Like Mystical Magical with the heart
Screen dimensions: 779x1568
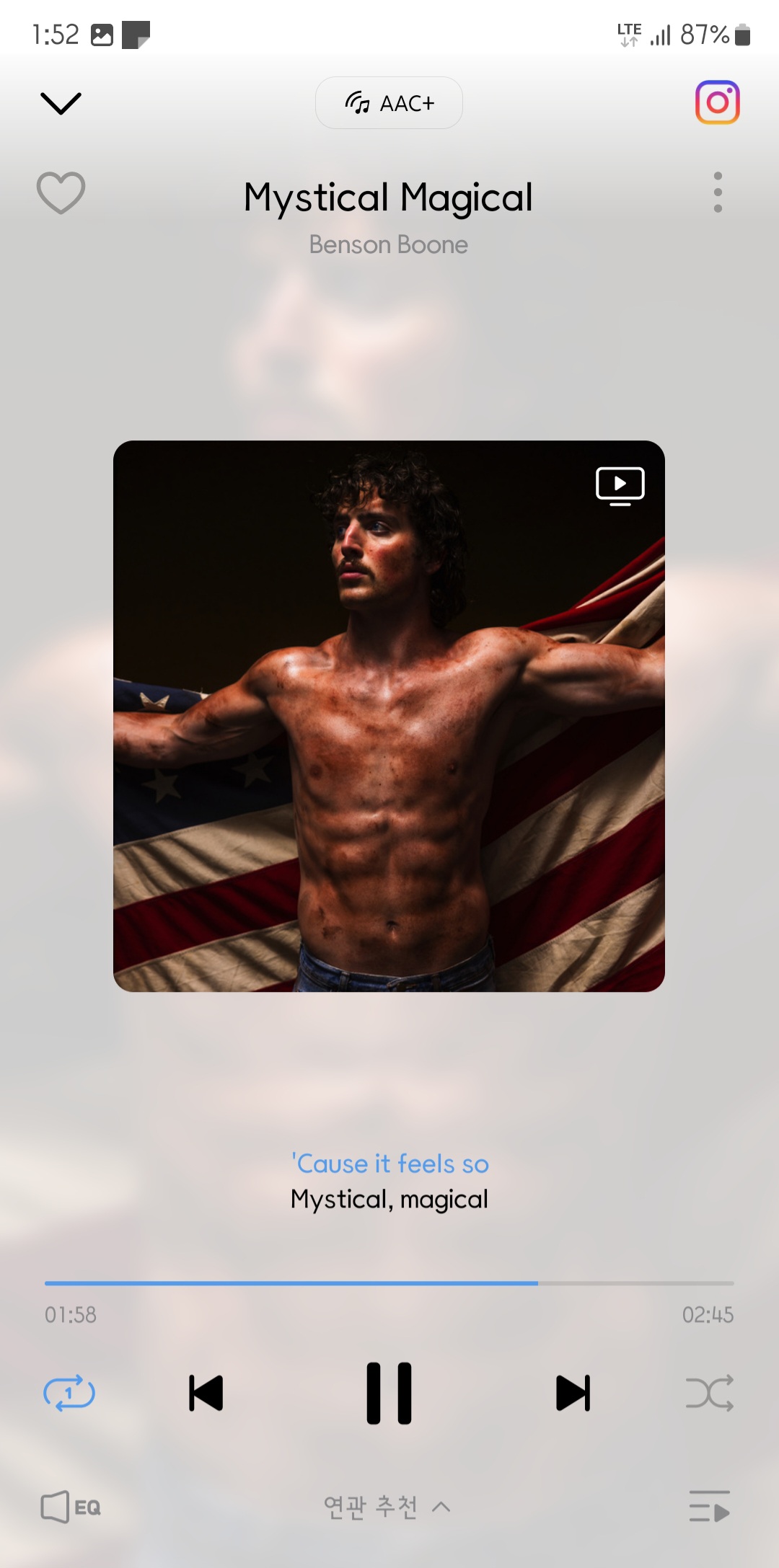tap(61, 192)
